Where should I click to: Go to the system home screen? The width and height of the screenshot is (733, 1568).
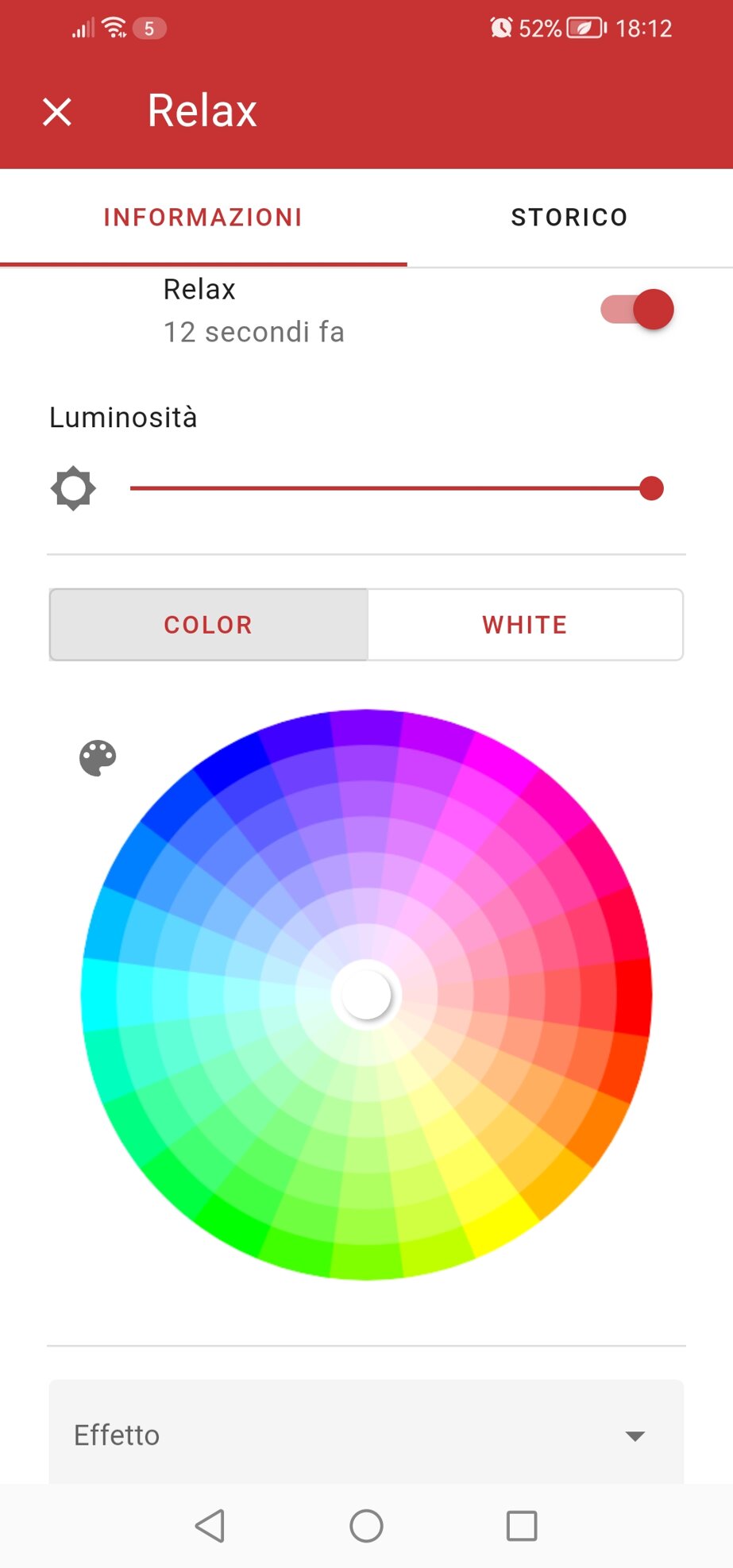pyautogui.click(x=366, y=1525)
